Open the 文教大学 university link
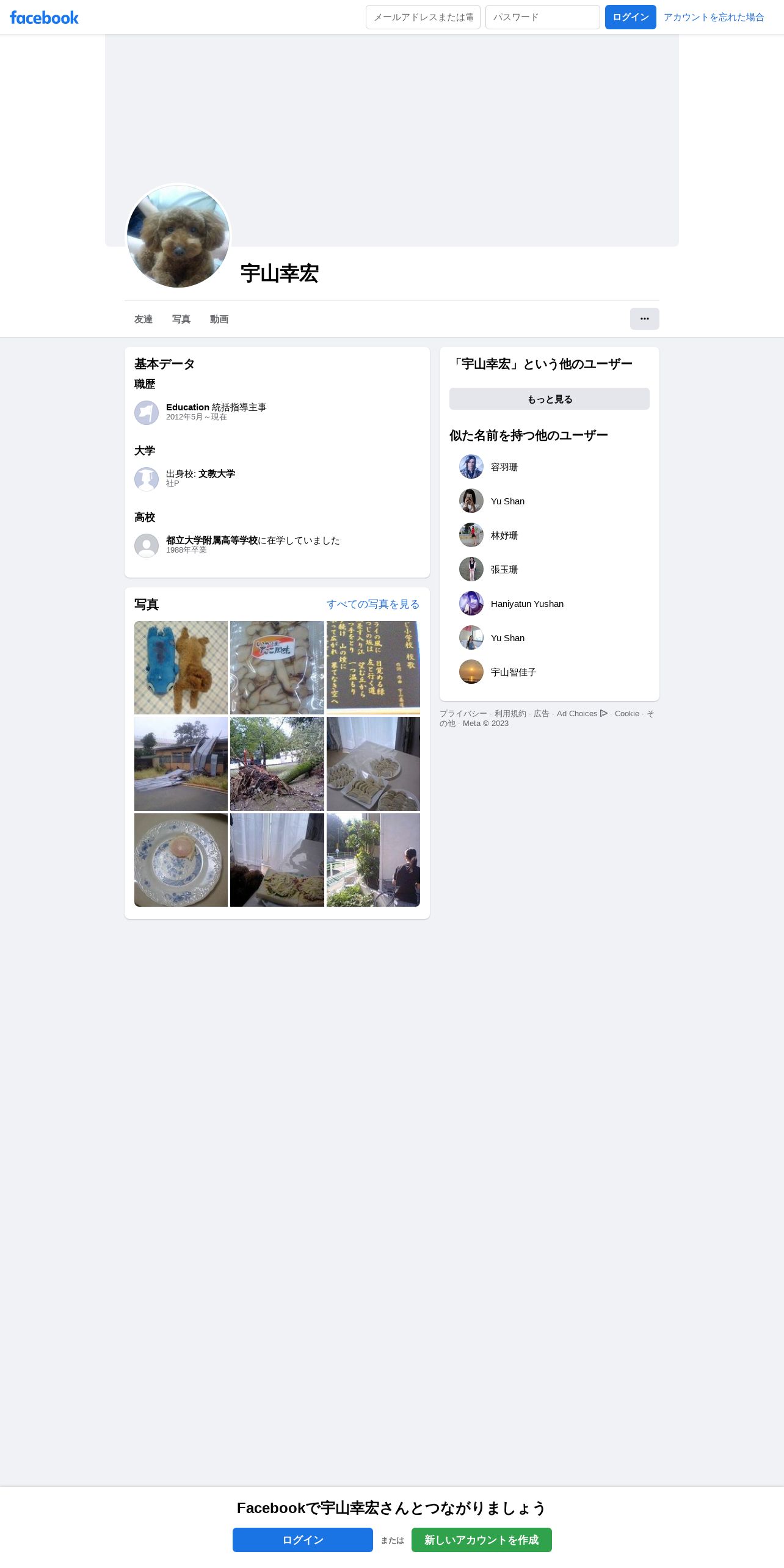The image size is (784, 1568). (216, 474)
